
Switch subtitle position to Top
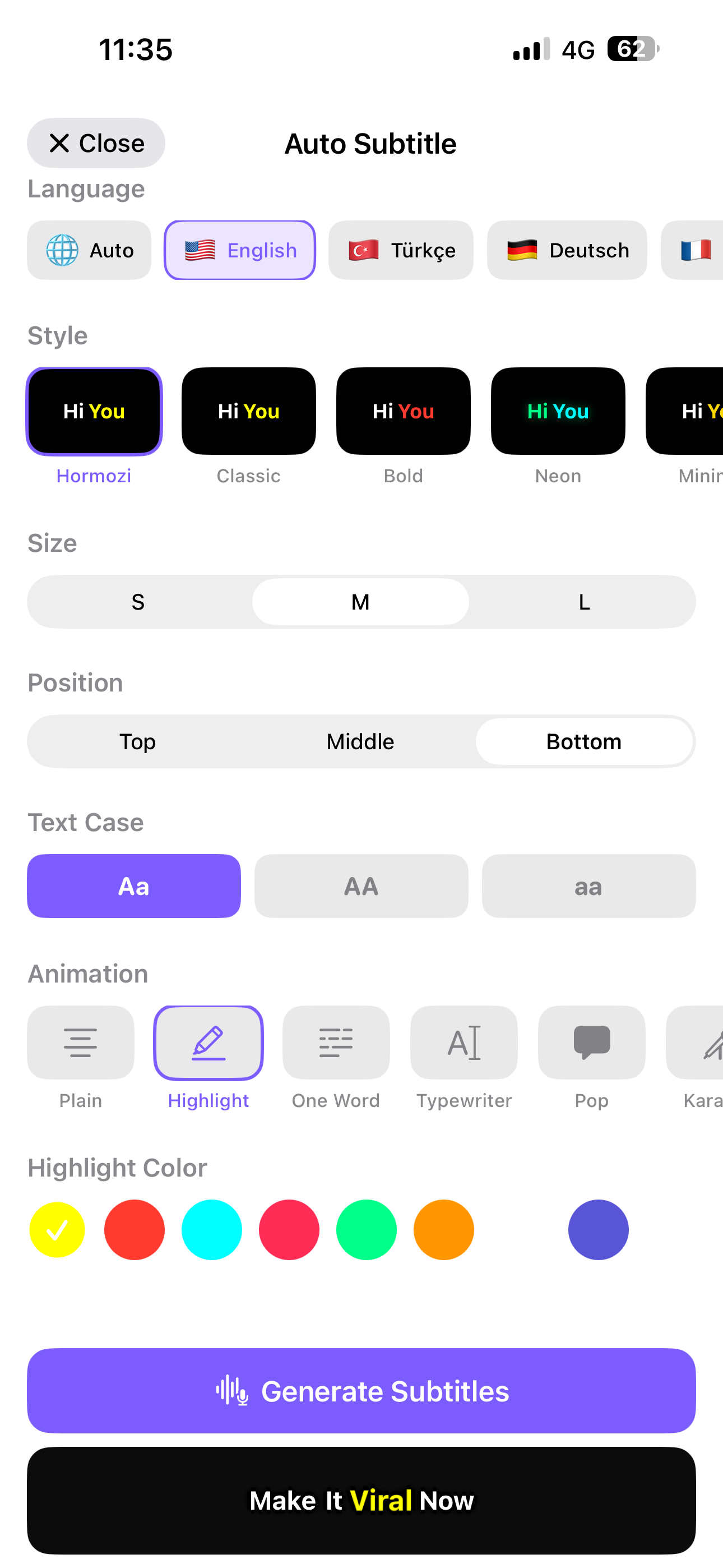[137, 741]
